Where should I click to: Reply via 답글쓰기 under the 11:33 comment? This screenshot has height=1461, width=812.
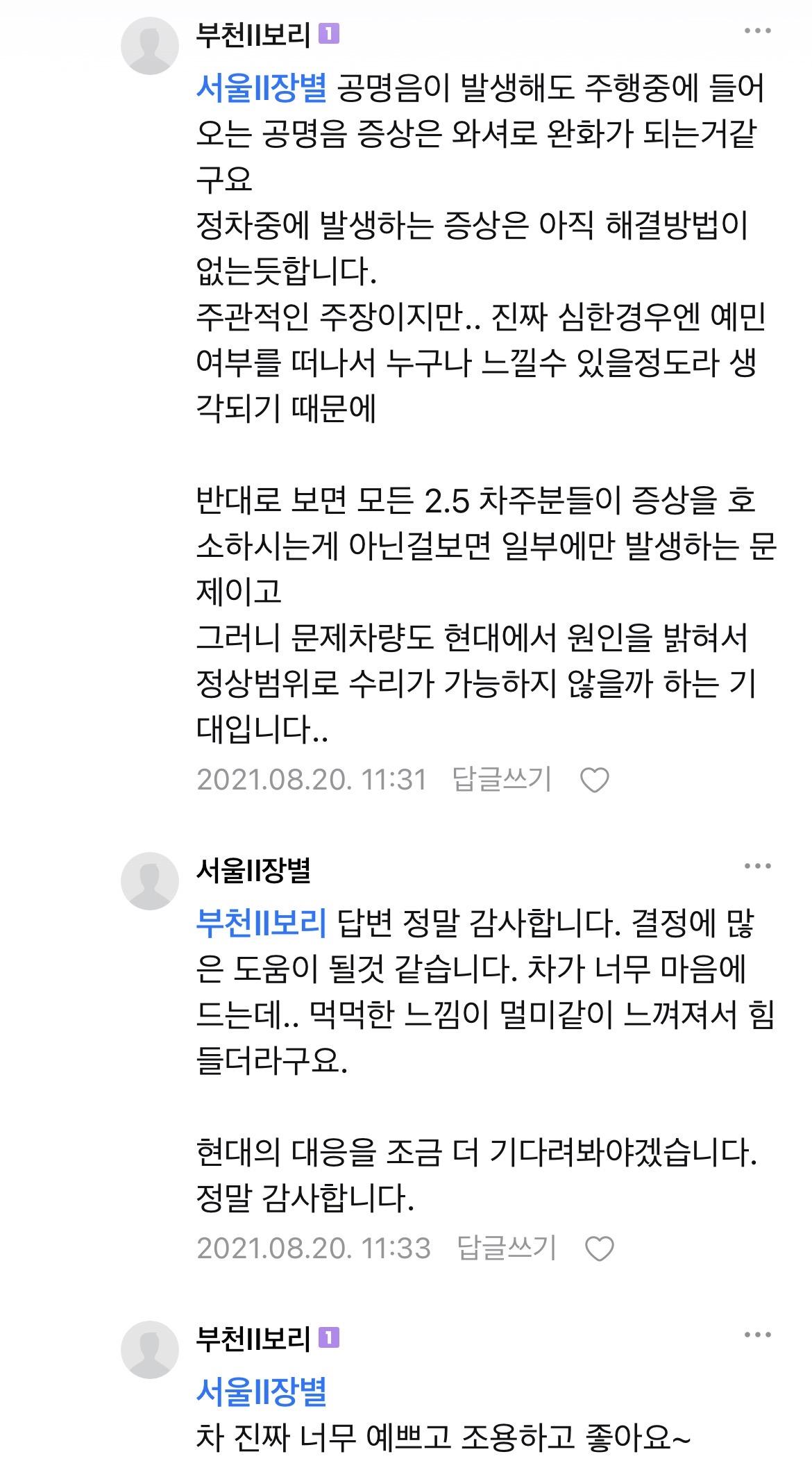[507, 1248]
